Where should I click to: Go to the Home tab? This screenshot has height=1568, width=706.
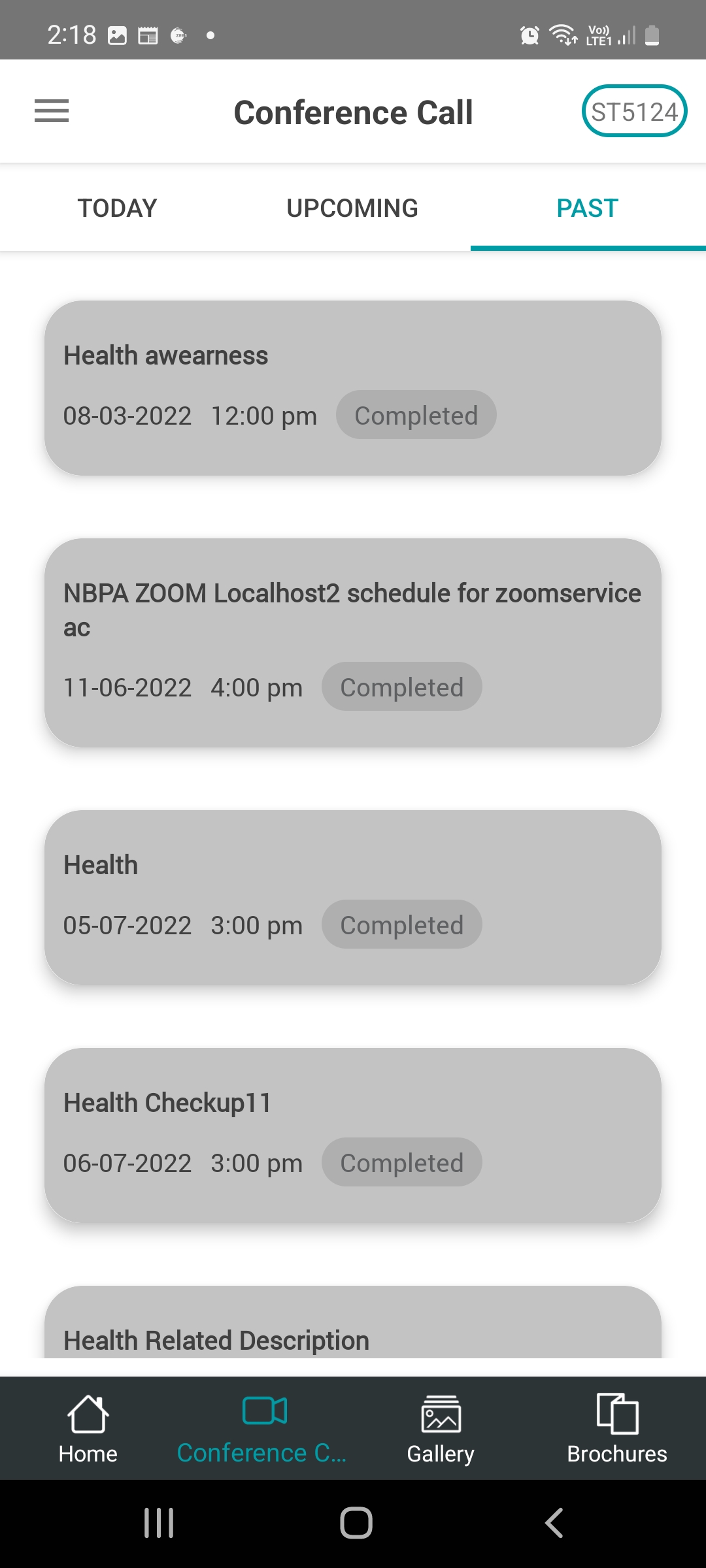88,1429
